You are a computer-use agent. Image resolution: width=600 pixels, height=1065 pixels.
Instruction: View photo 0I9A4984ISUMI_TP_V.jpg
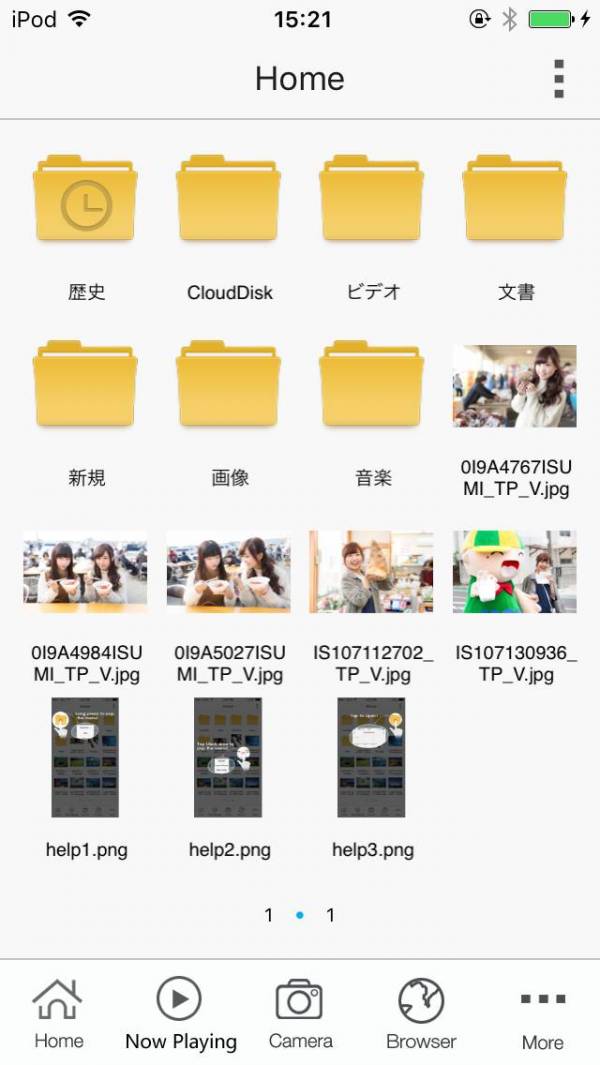(85, 572)
